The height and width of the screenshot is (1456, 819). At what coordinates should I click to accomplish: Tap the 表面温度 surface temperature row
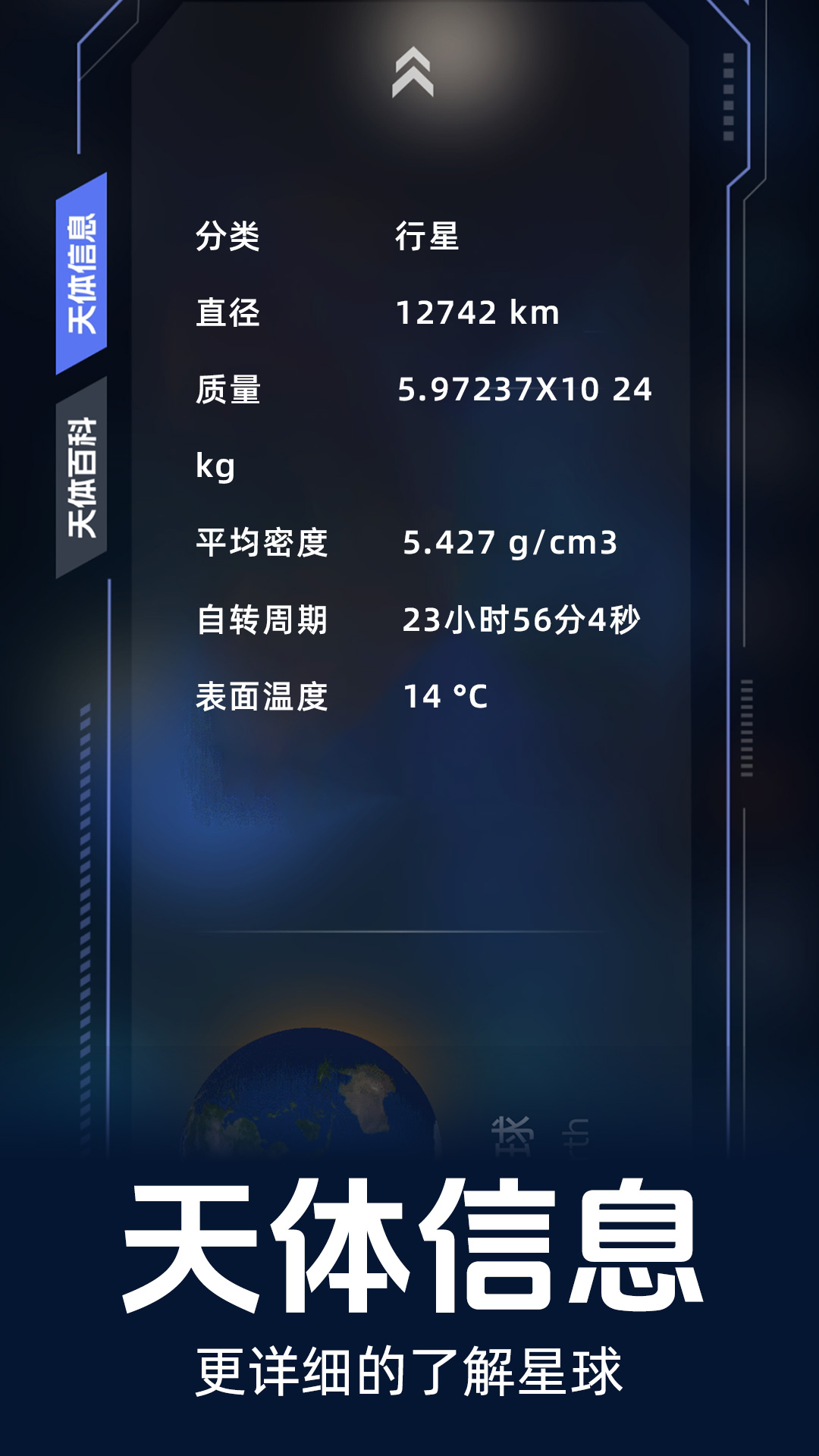click(264, 696)
